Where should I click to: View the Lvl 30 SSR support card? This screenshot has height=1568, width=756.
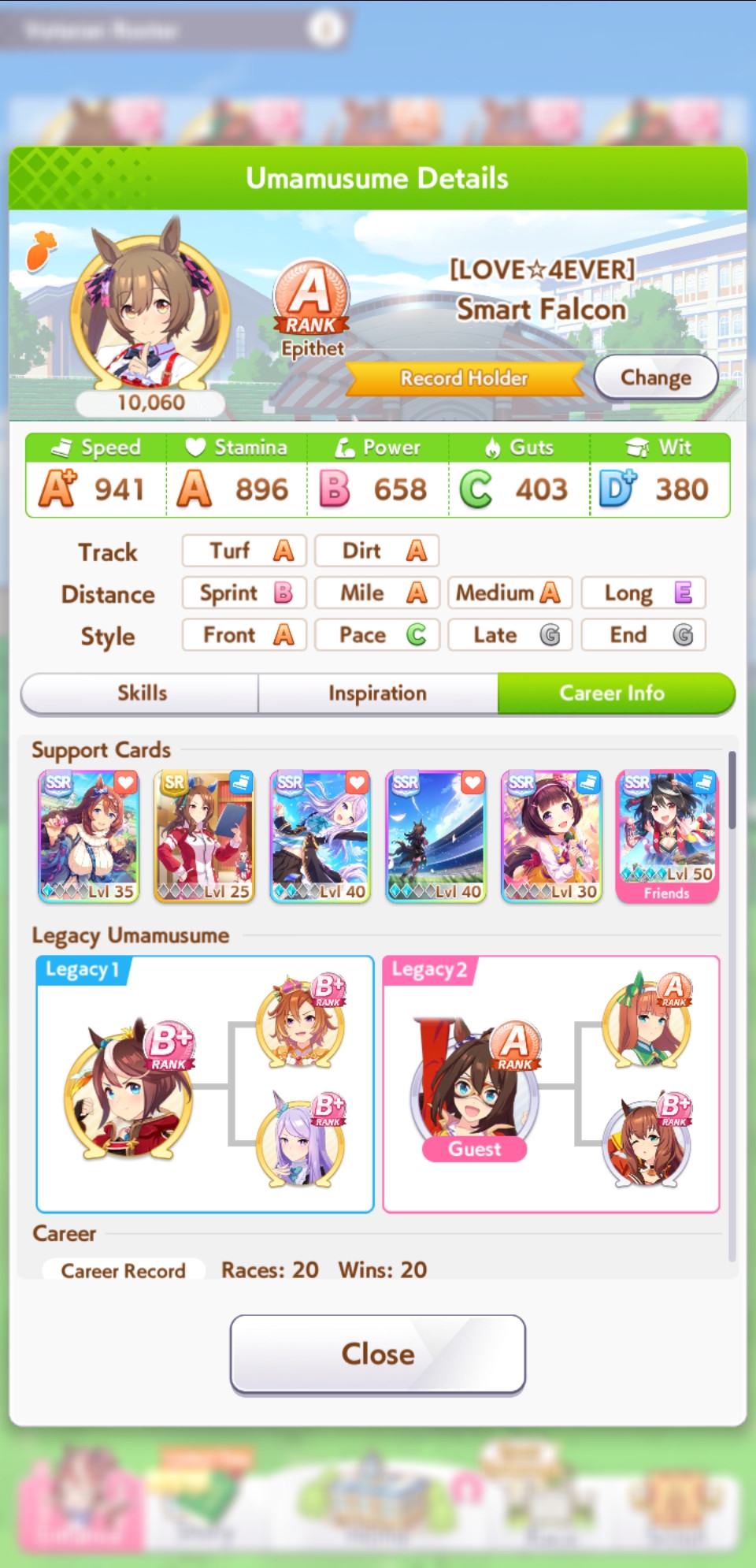(551, 836)
